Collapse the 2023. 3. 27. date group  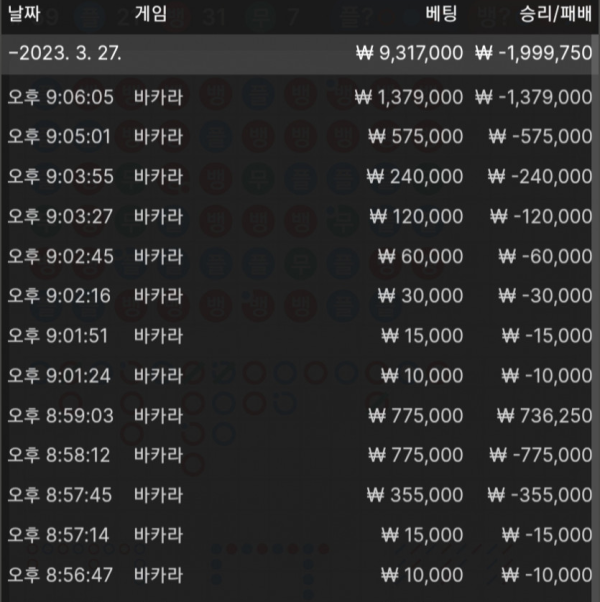coord(66,54)
